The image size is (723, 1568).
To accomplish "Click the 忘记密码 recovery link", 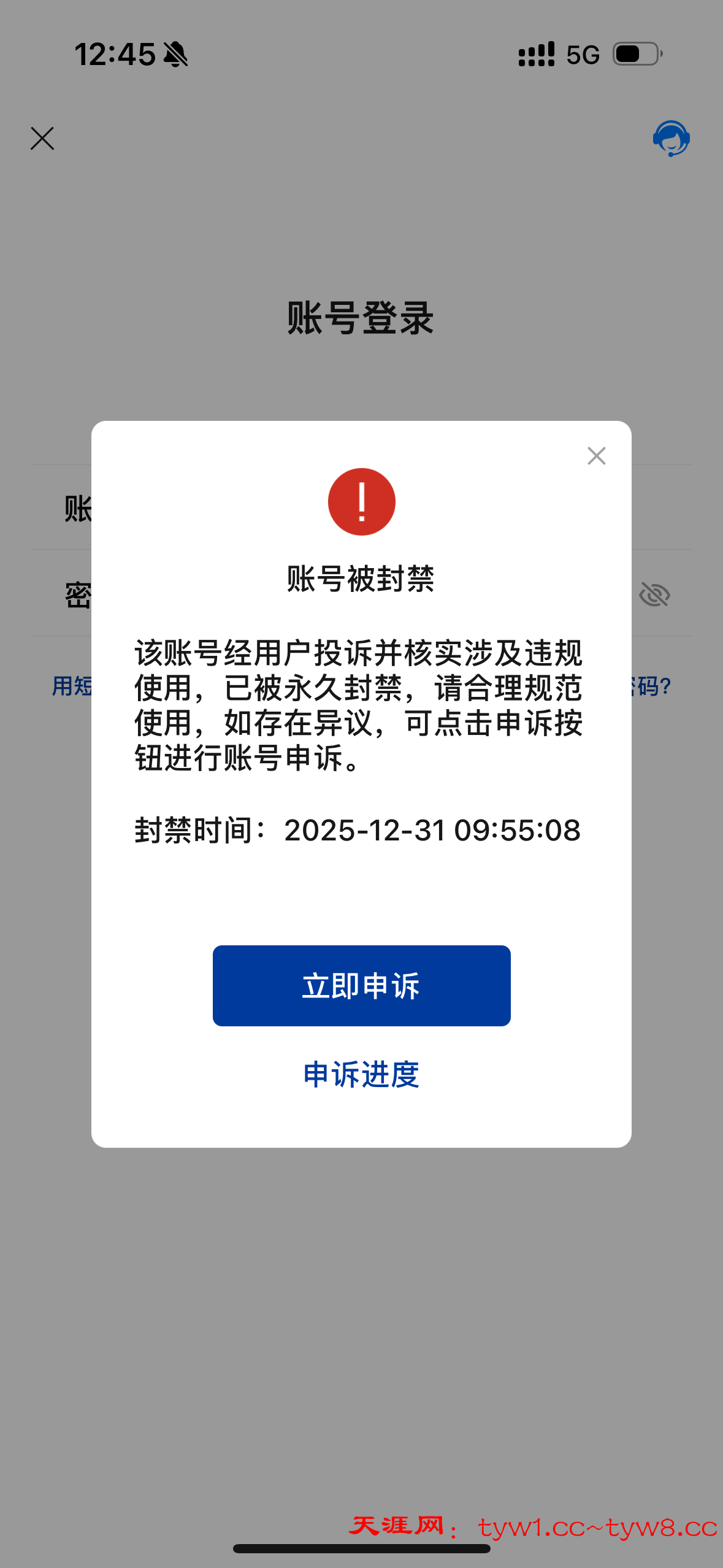I will pos(650,687).
